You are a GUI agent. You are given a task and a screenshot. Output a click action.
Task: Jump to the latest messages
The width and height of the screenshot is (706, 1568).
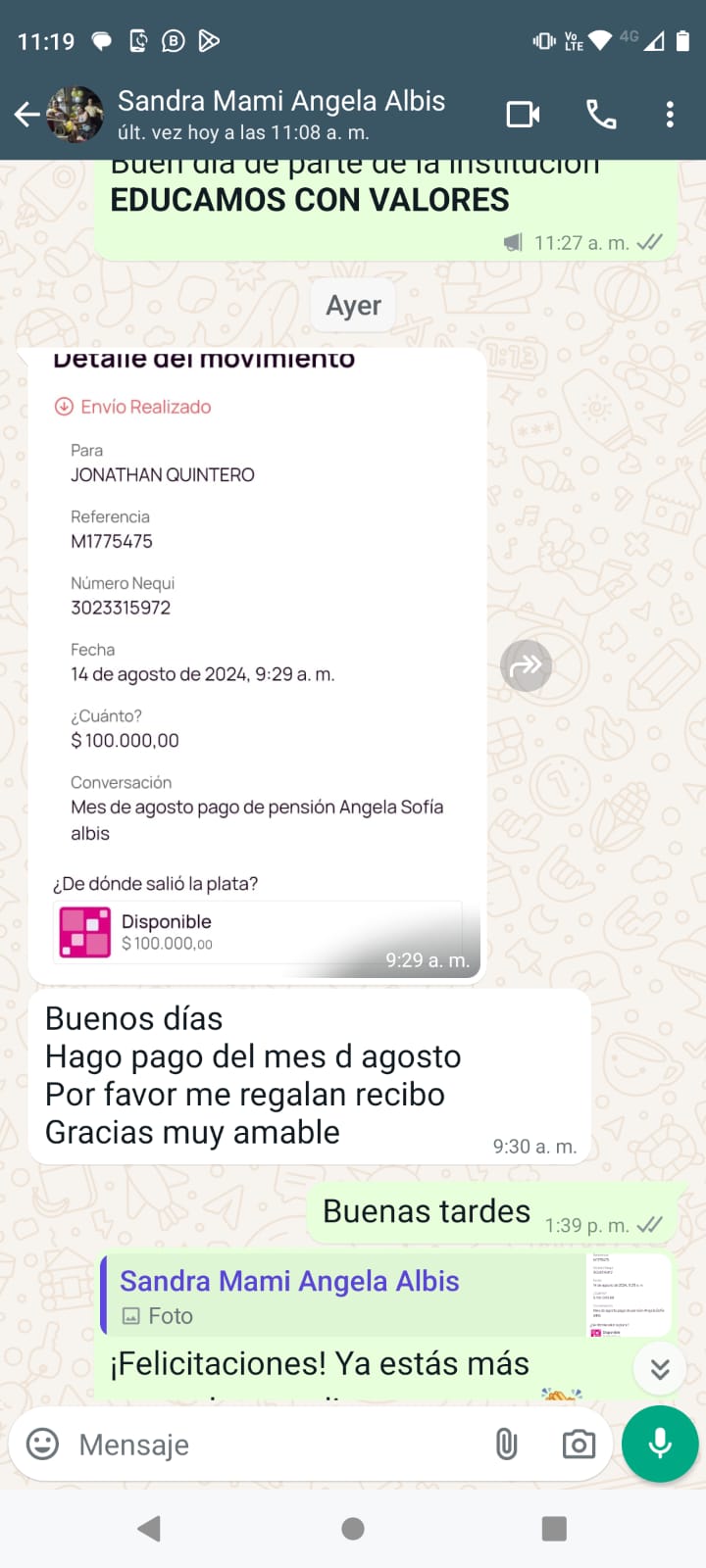click(660, 1369)
